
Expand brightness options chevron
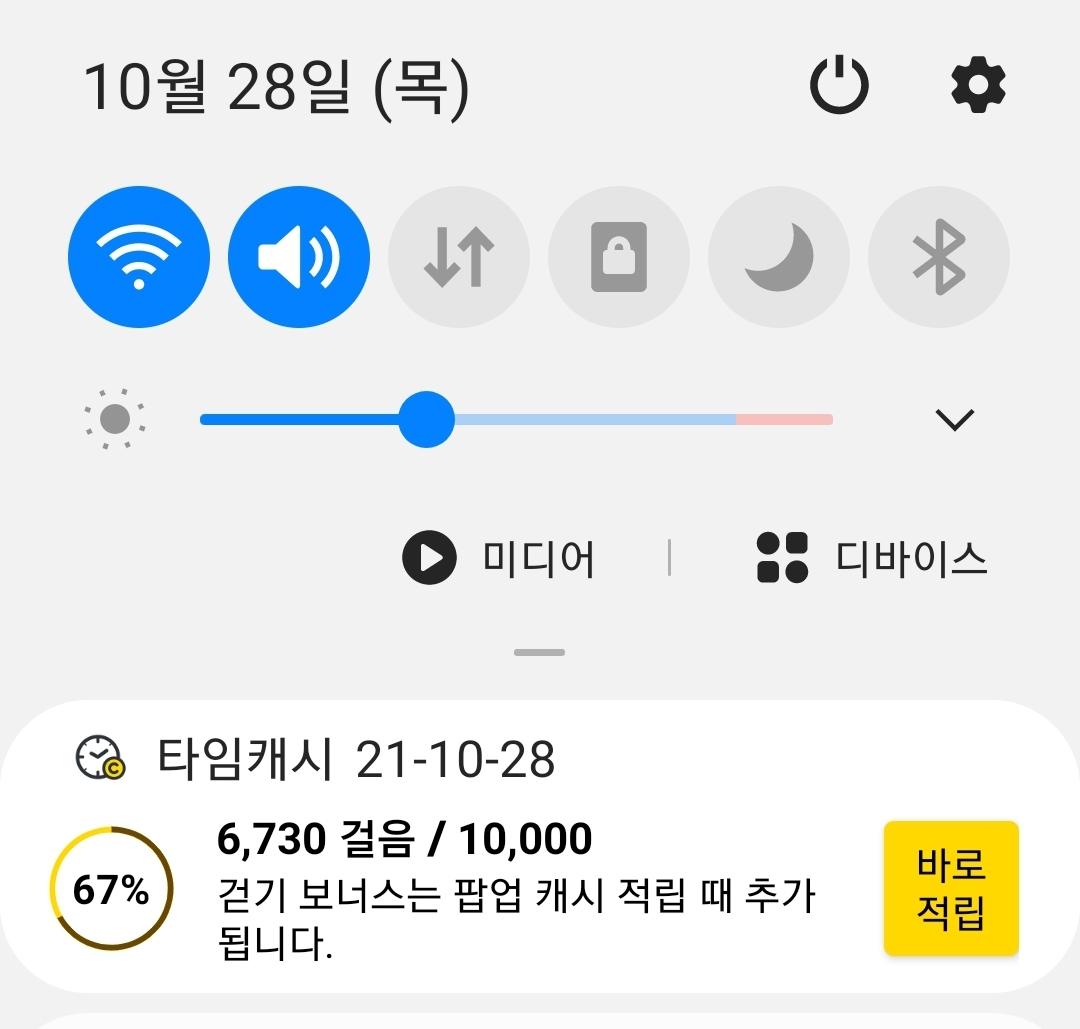[954, 419]
